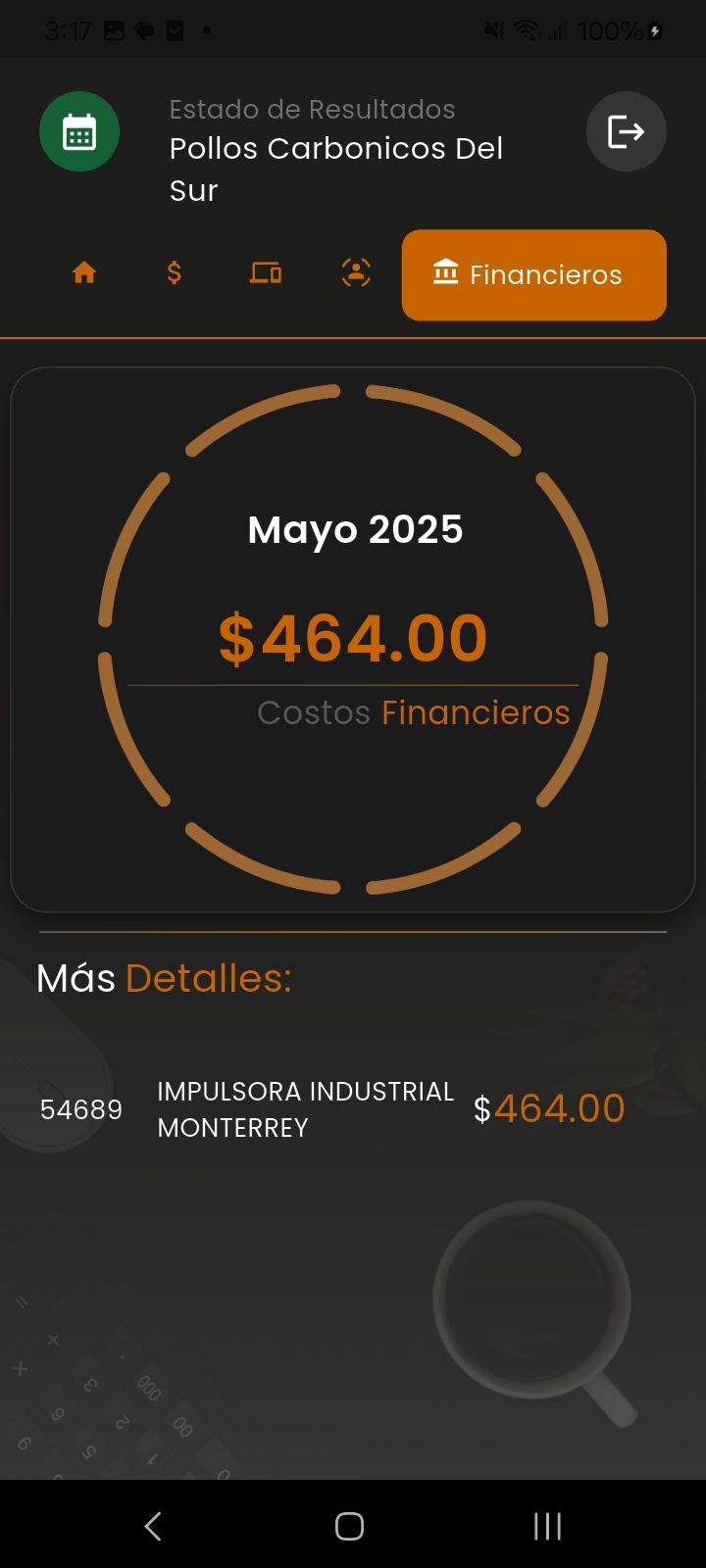The height and width of the screenshot is (1568, 706).
Task: Open the green calendar date picker
Action: coord(79,131)
